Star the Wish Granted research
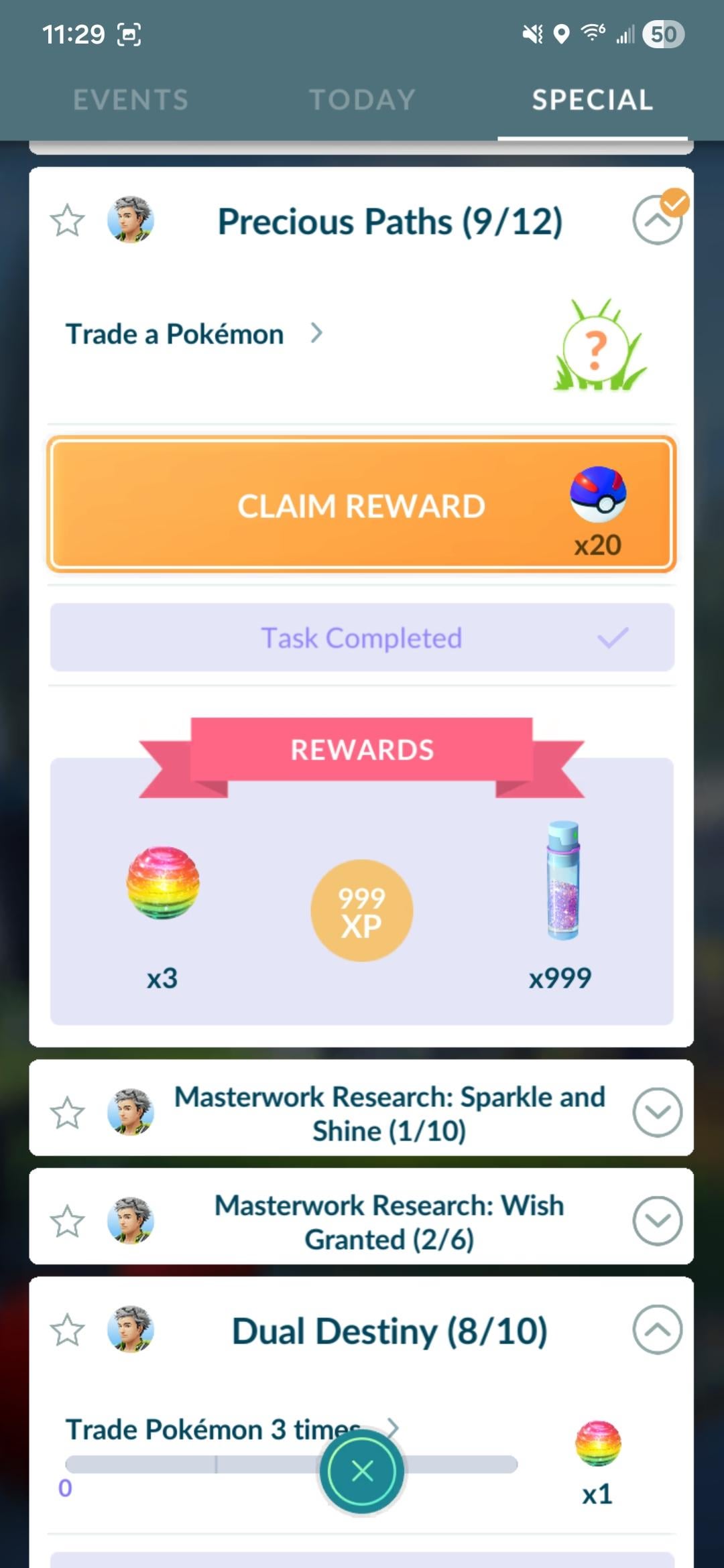 [68, 1221]
